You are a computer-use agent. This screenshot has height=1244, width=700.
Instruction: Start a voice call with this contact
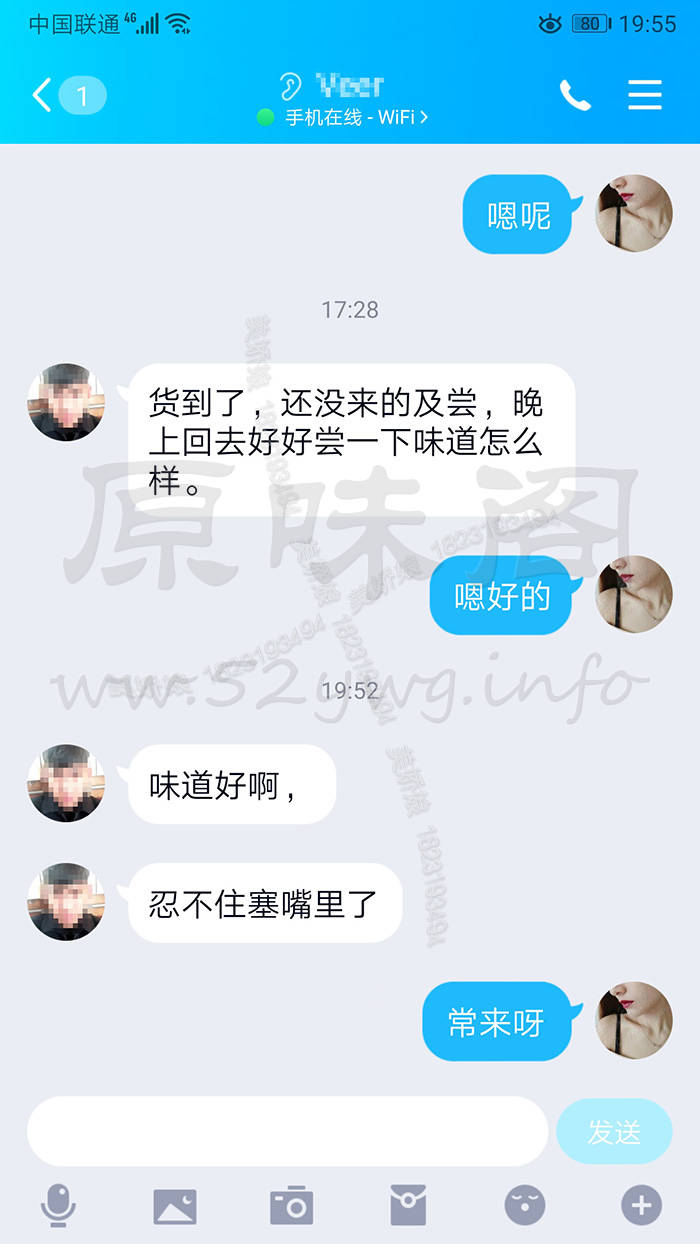click(575, 96)
